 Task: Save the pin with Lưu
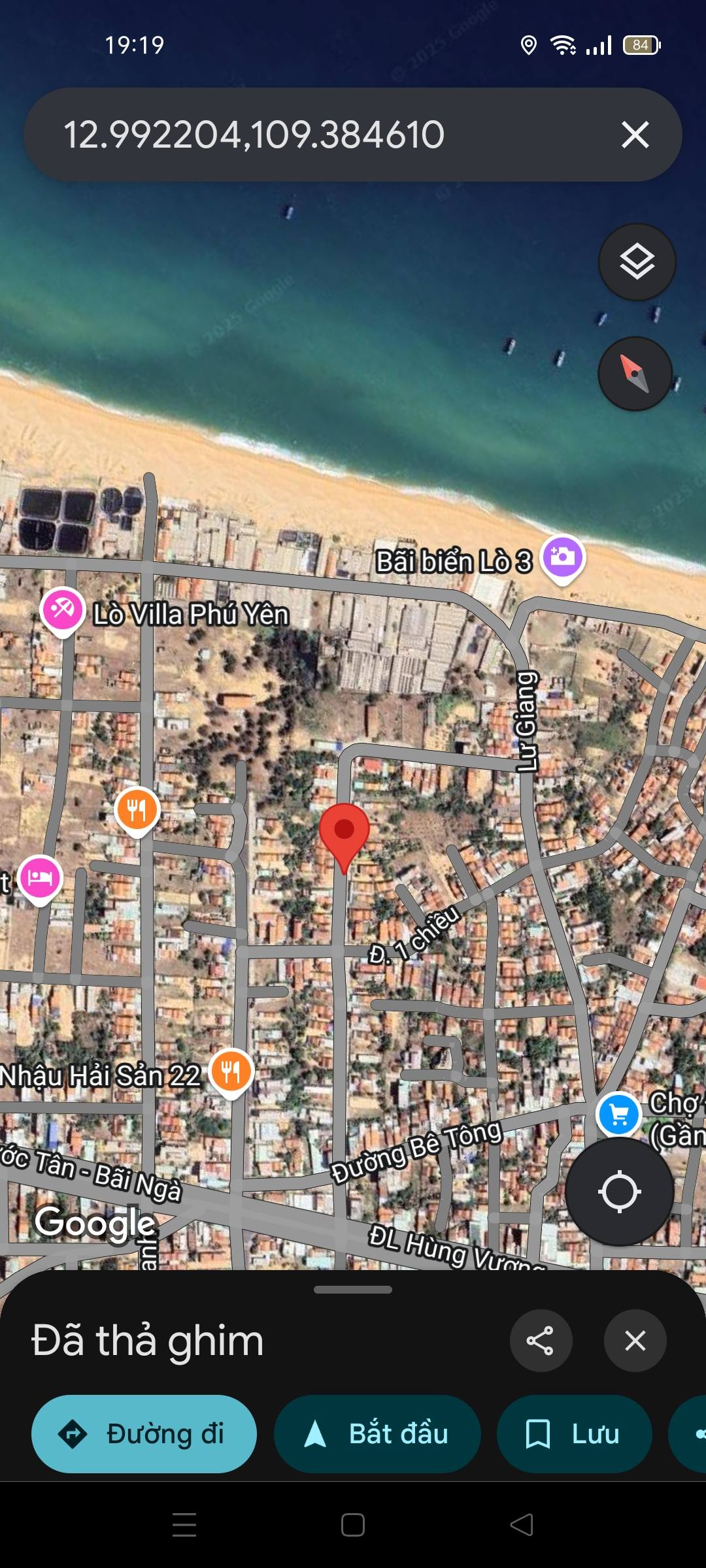(x=574, y=1434)
